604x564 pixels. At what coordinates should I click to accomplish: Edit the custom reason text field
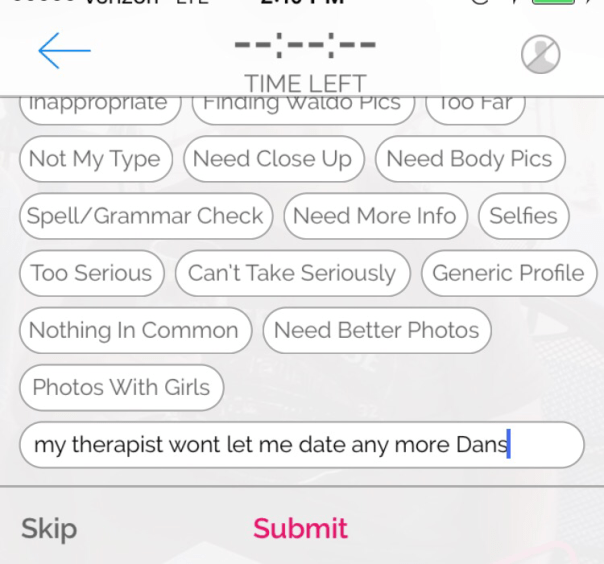[300, 444]
